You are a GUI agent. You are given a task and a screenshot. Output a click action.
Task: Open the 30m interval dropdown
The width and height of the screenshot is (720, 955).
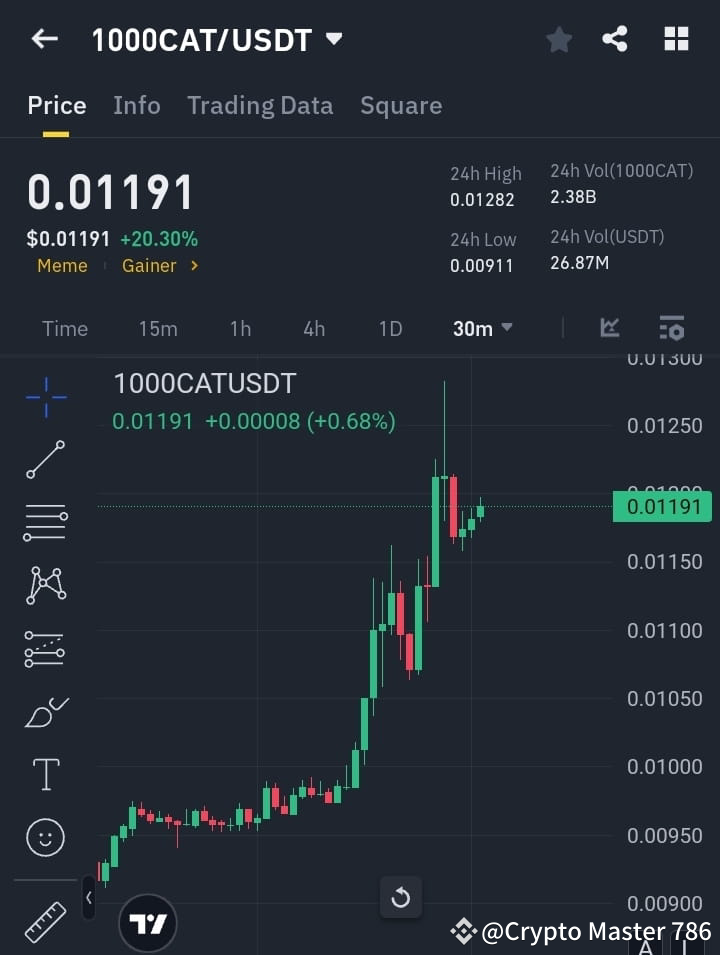(482, 328)
